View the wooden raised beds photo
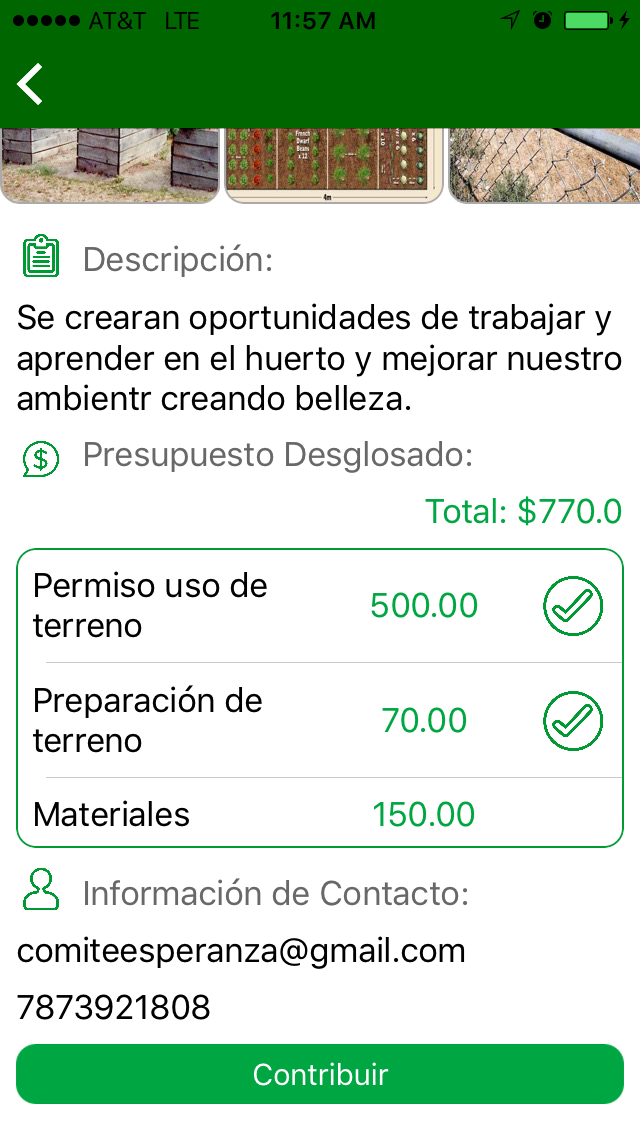 108,165
